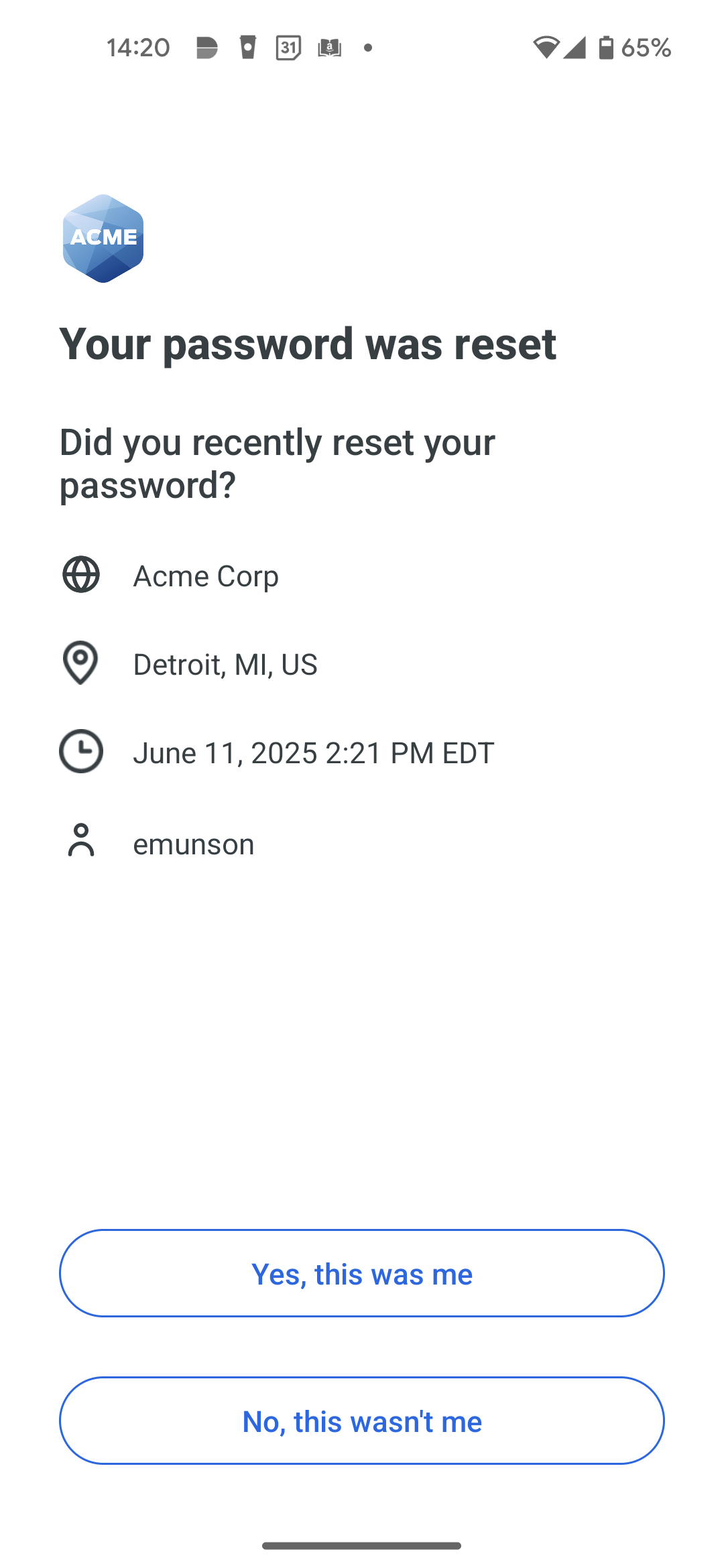724x1568 pixels.
Task: Tap the home indicator bar at bottom
Action: (362, 1544)
